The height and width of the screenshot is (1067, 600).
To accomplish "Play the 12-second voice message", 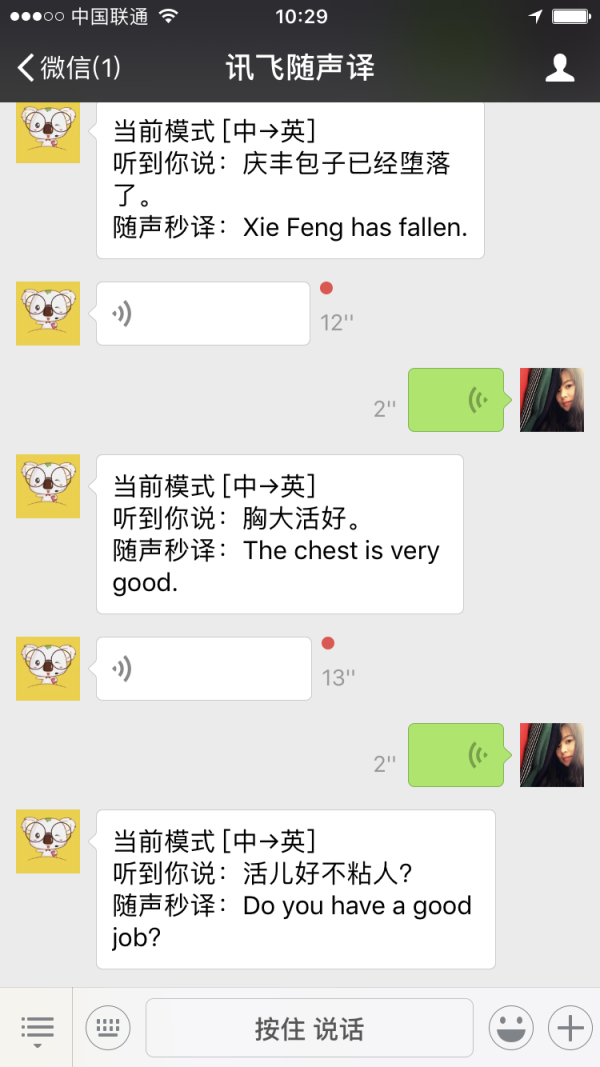I will click(x=202, y=314).
